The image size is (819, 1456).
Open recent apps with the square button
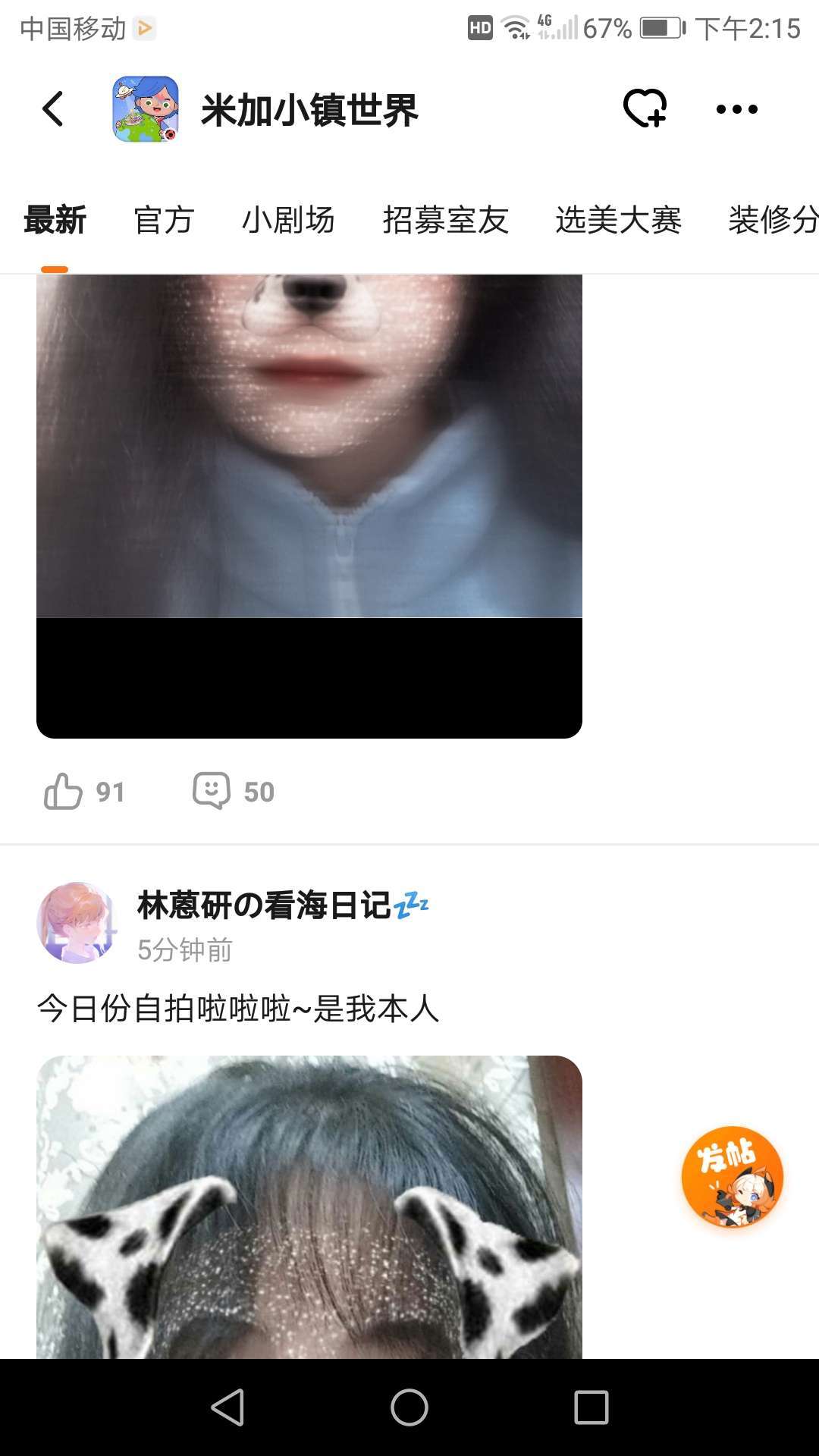[x=591, y=1407]
